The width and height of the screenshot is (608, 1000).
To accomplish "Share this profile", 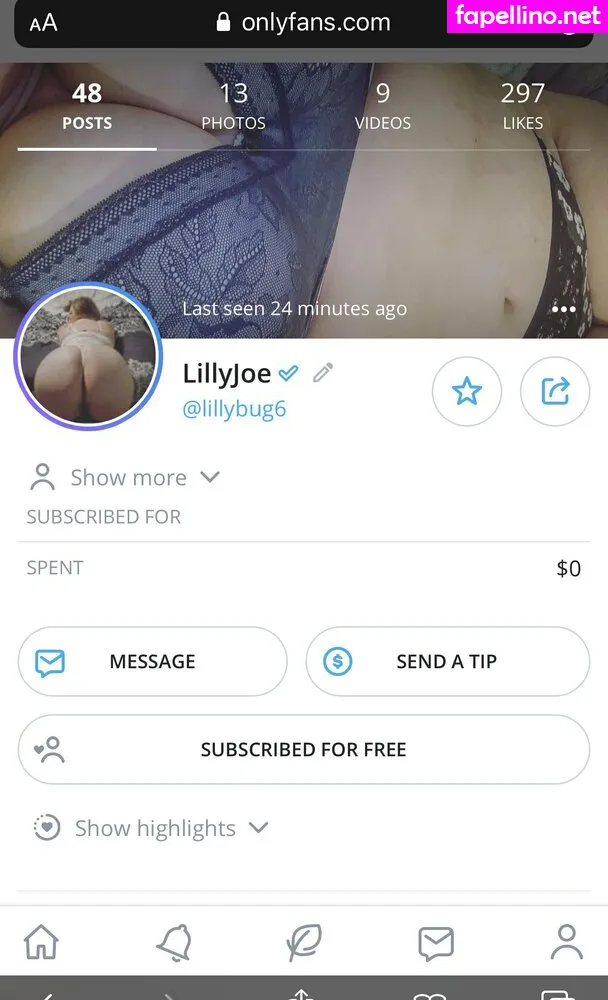I will pos(555,391).
